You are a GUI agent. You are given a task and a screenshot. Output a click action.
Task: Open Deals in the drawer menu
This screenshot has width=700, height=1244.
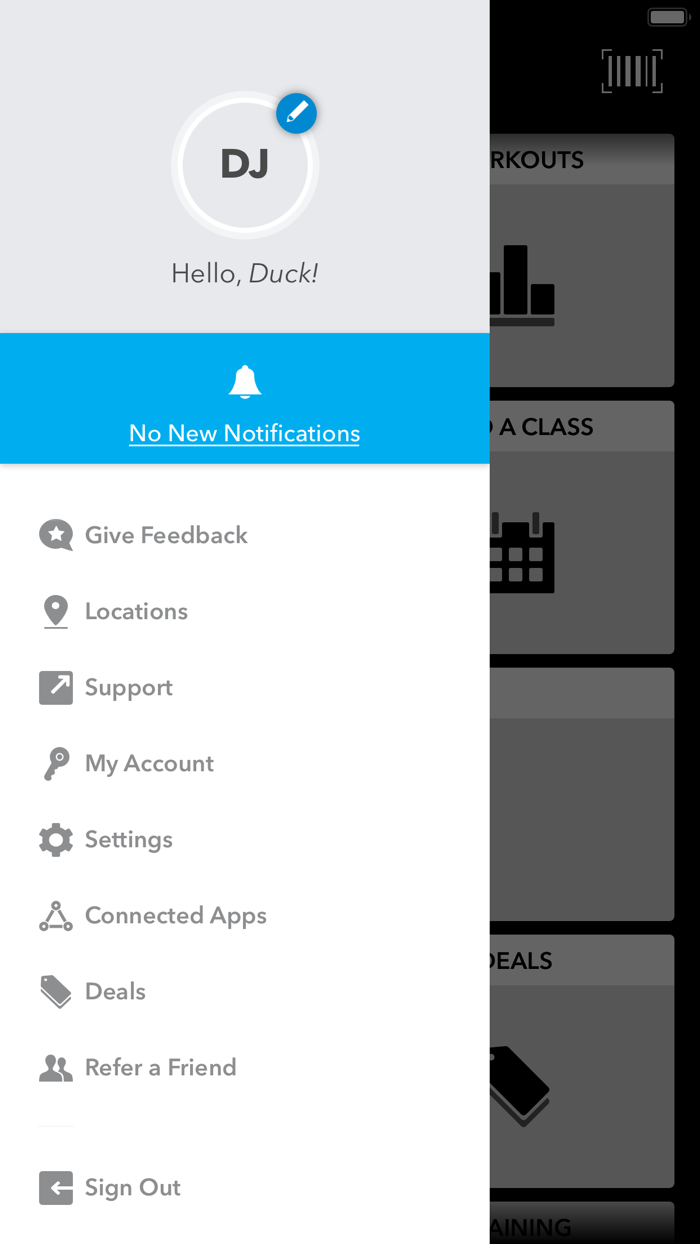click(x=245, y=991)
